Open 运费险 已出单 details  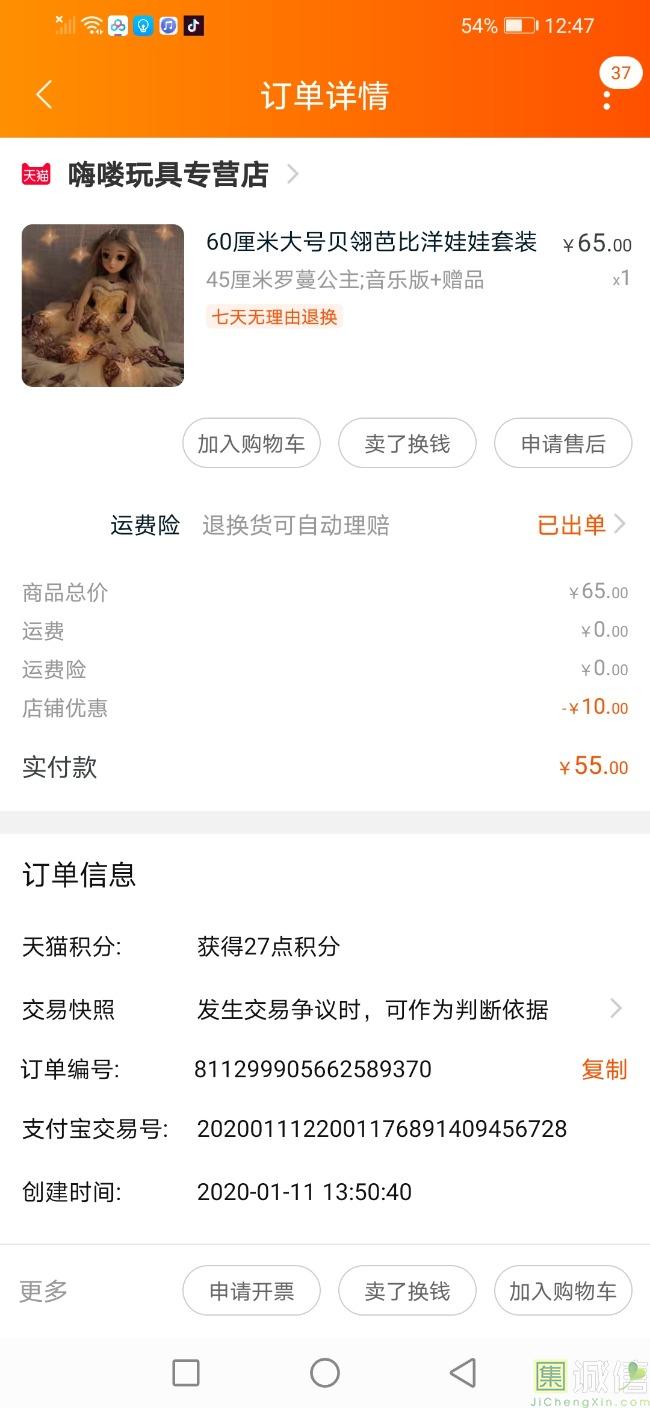581,525
